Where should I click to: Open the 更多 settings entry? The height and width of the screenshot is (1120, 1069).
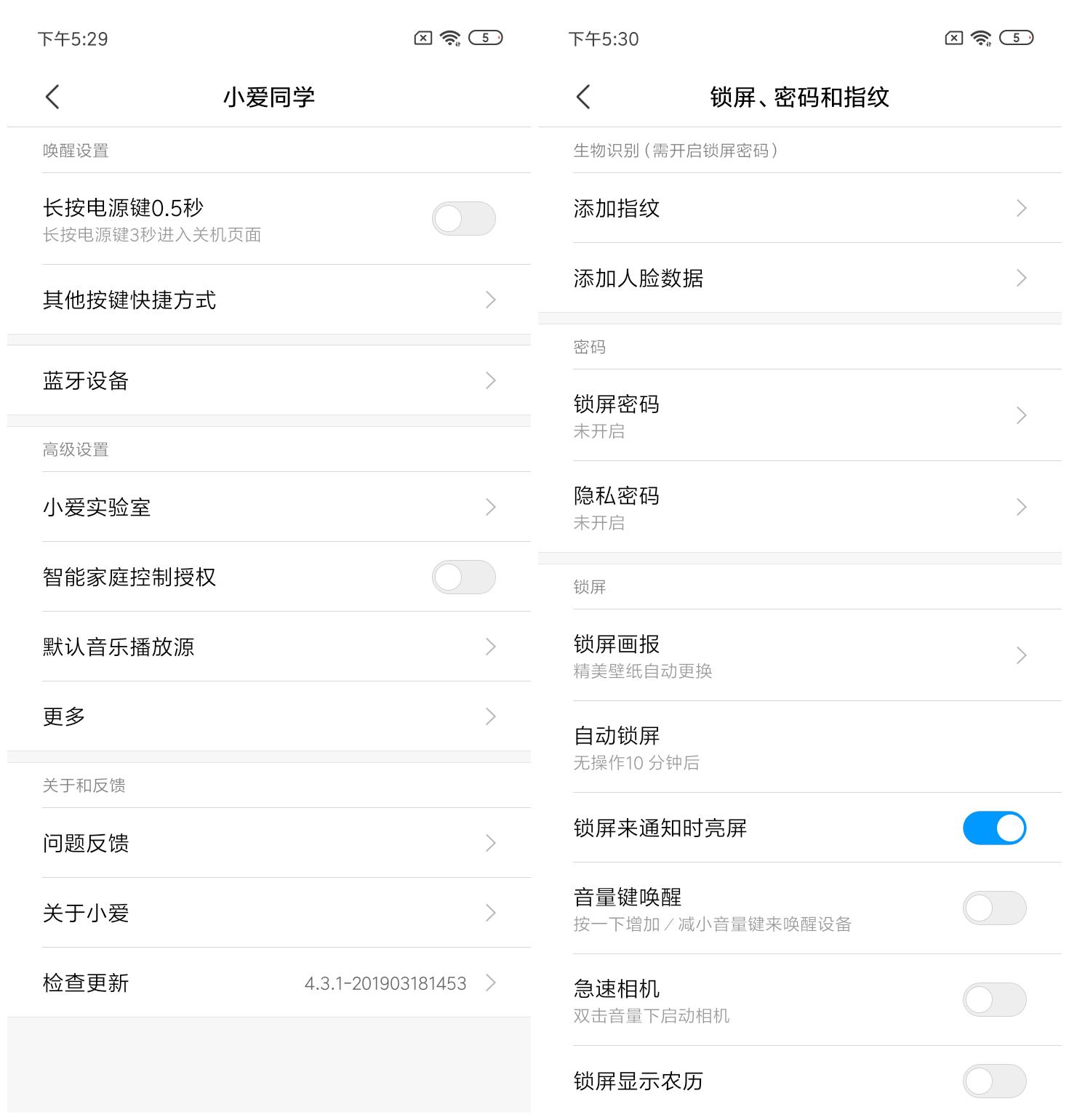(268, 716)
